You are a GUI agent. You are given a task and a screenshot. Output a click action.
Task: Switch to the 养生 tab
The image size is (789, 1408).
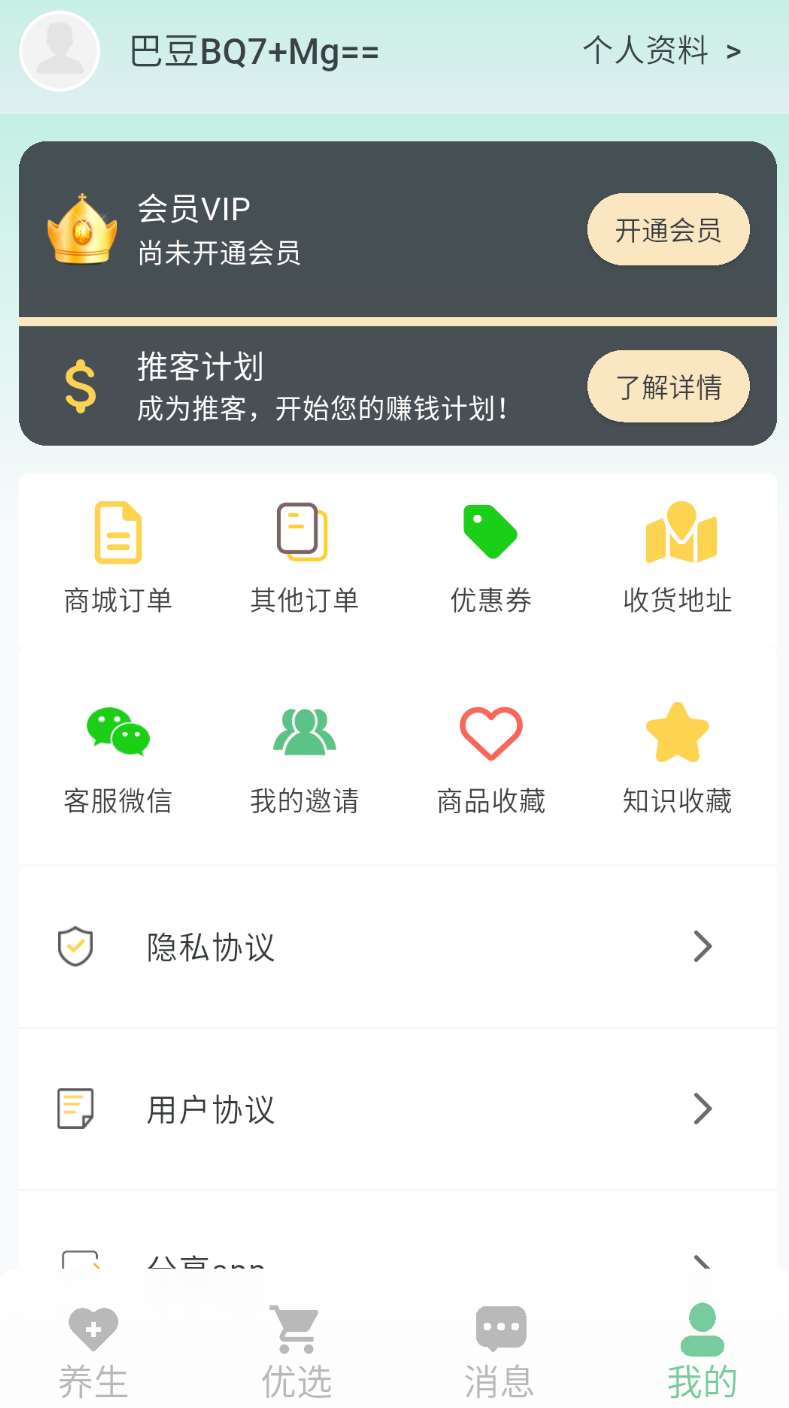point(93,1351)
